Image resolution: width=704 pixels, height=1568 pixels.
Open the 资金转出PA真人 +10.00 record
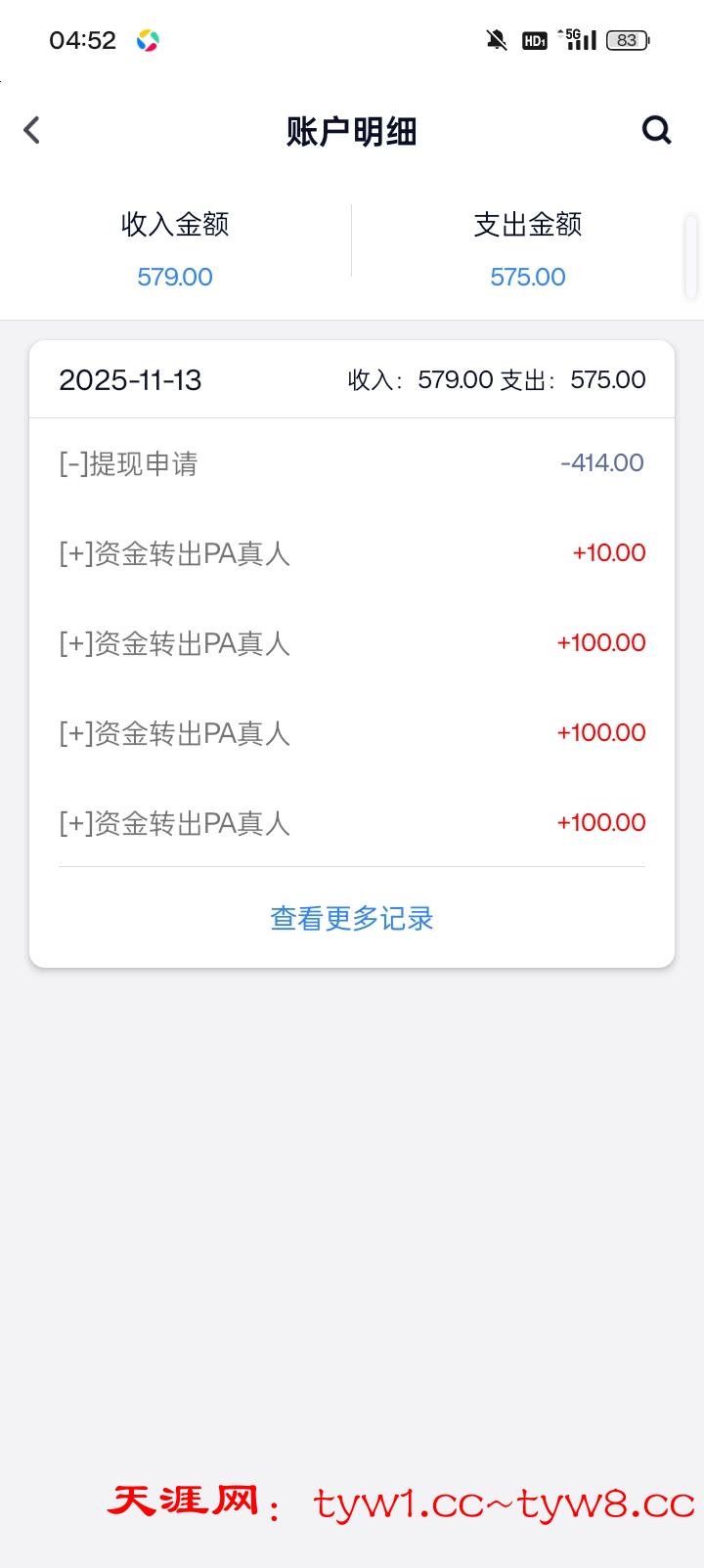pyautogui.click(x=352, y=553)
